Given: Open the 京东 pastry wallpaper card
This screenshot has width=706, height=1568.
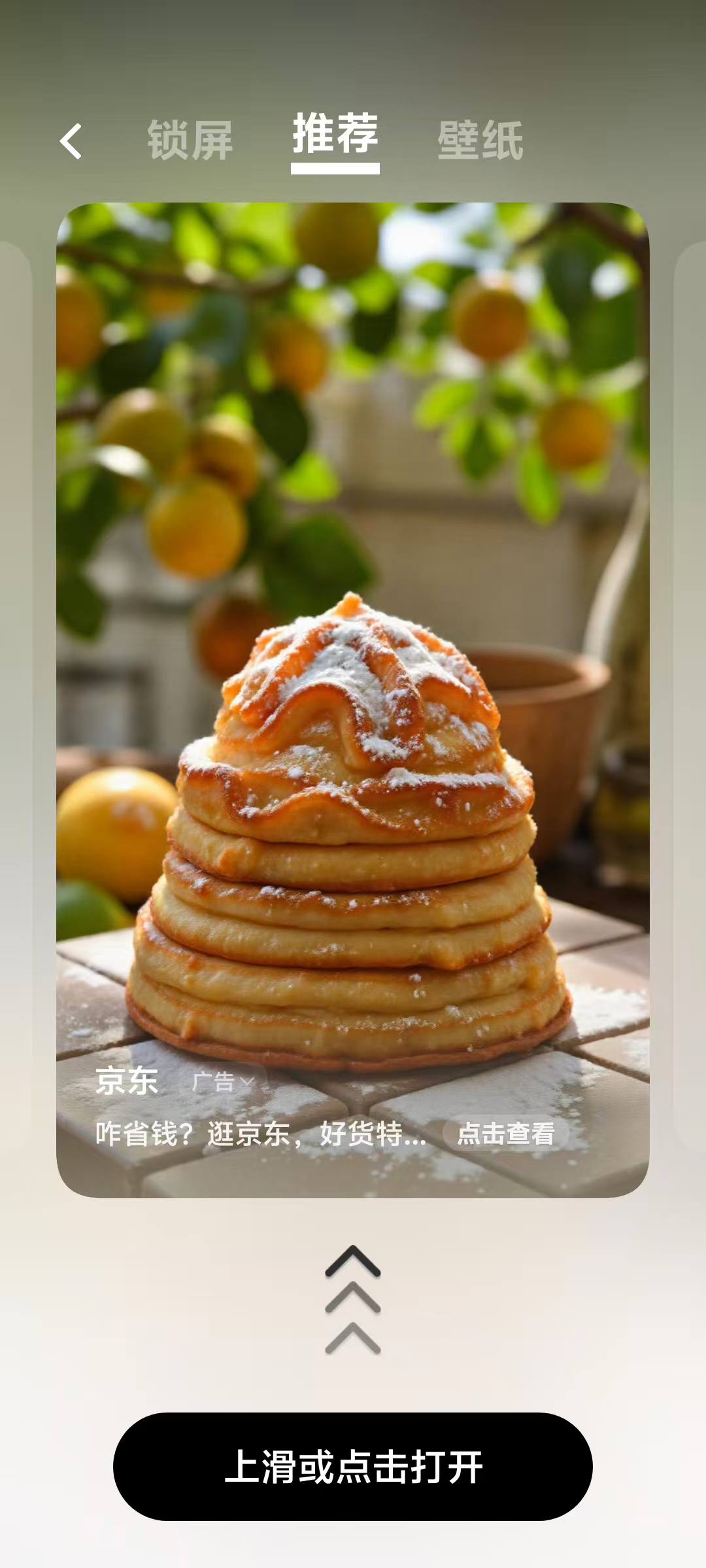Looking at the screenshot, I should [353, 653].
